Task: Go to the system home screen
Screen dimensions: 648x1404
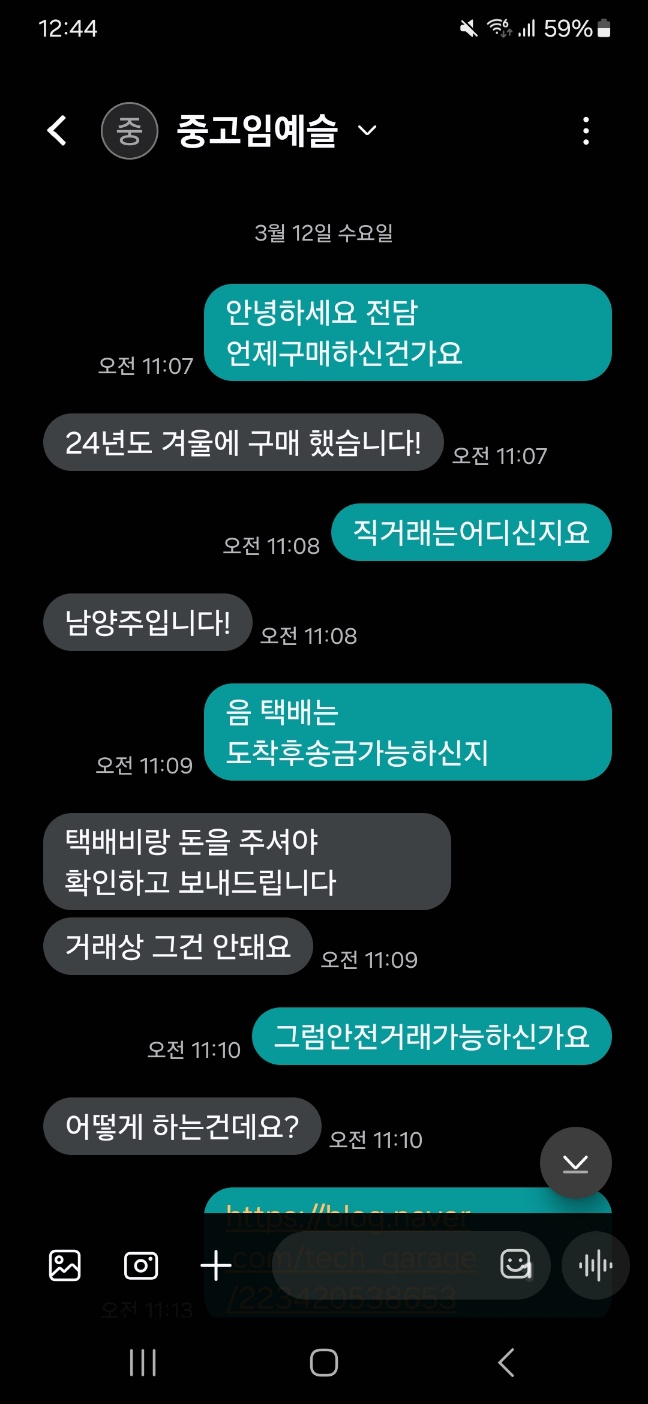Action: [324, 1362]
